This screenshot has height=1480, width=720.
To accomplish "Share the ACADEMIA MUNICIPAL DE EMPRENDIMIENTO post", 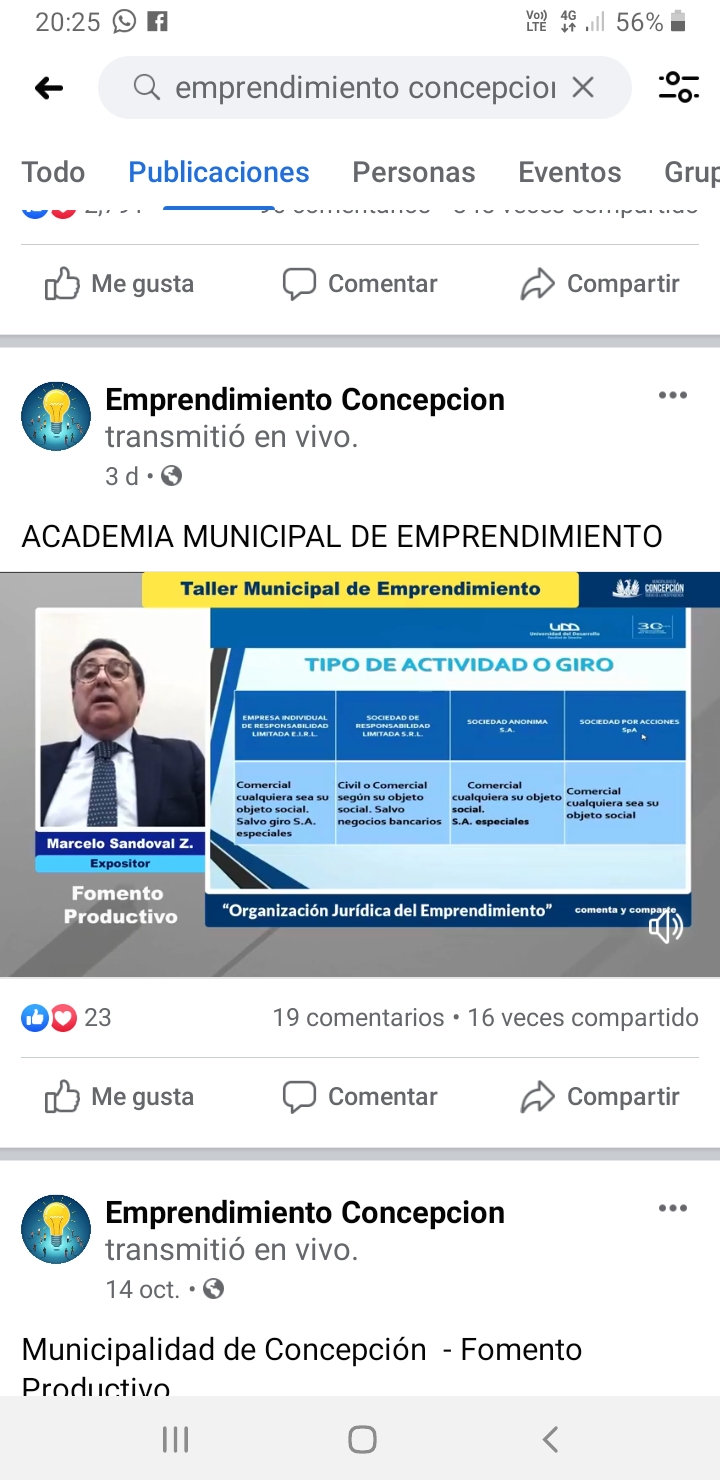I will tap(600, 1097).
